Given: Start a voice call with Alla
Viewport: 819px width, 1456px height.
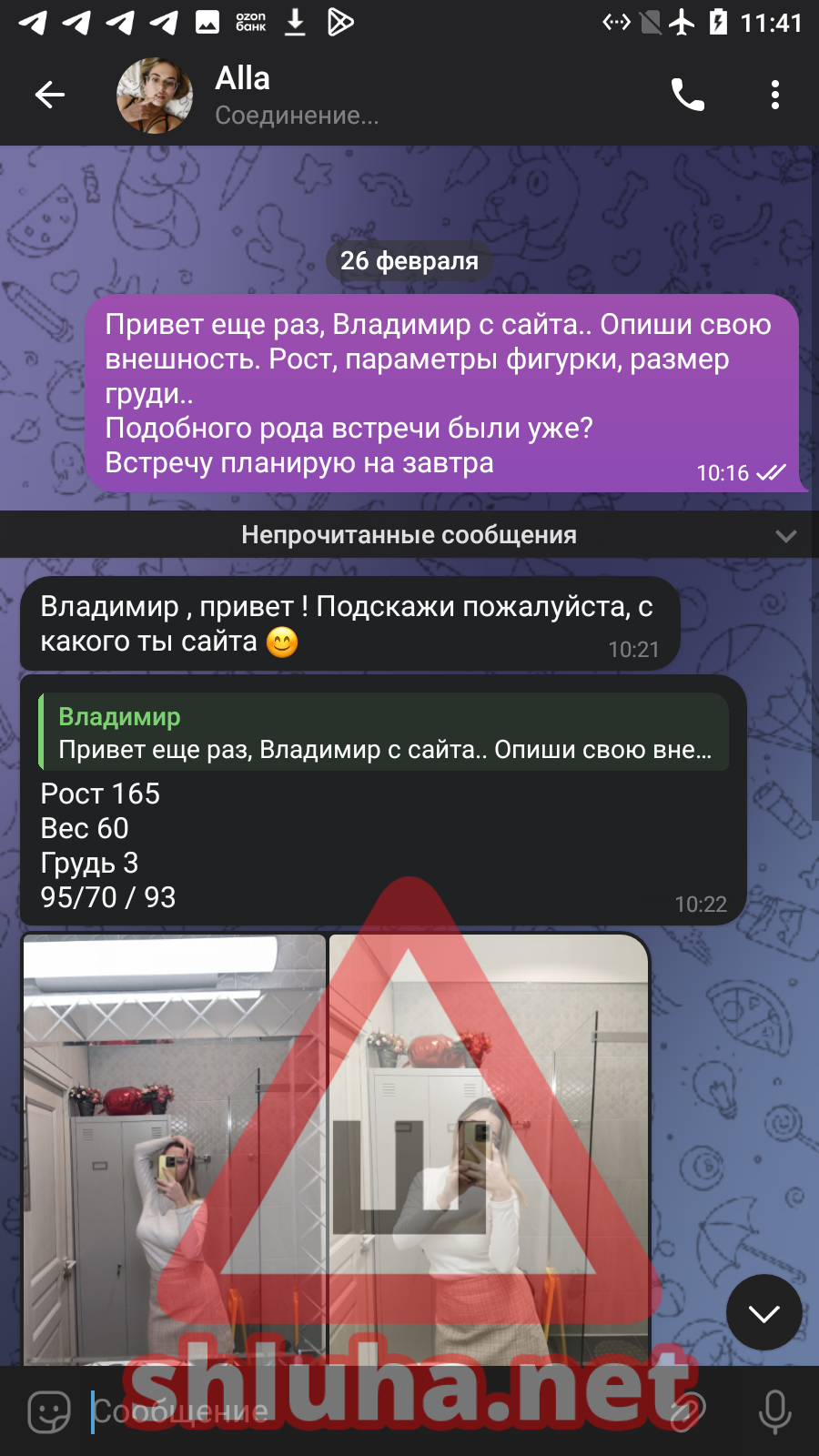Looking at the screenshot, I should [x=688, y=95].
